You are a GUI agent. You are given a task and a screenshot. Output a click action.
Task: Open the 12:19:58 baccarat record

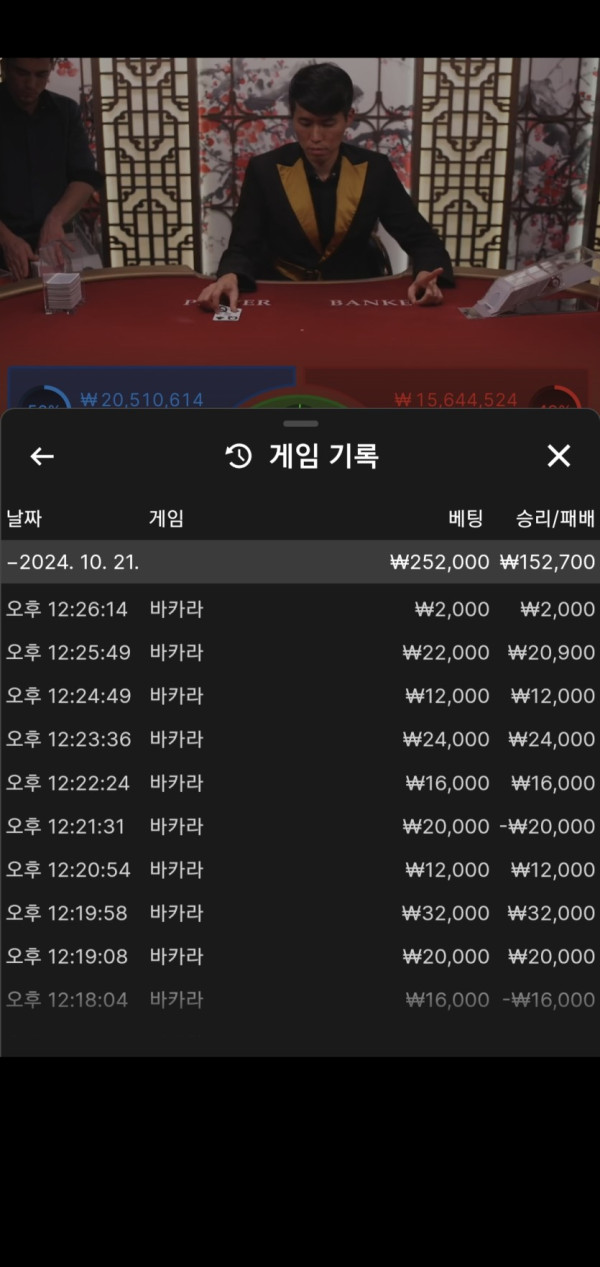[x=300, y=913]
